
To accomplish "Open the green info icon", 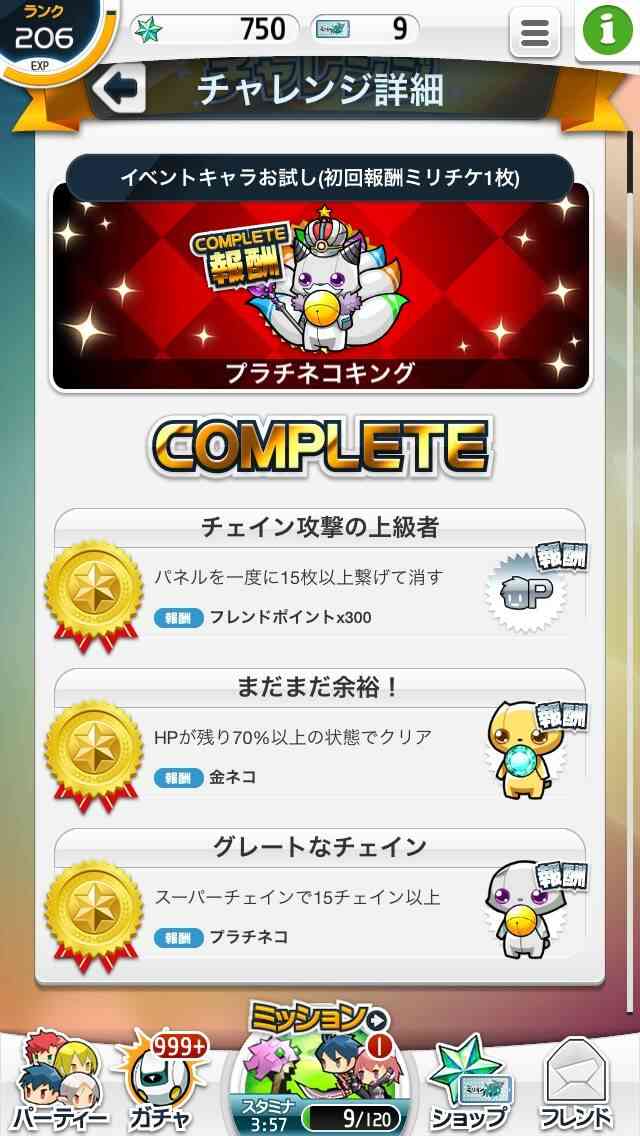I will 607,30.
